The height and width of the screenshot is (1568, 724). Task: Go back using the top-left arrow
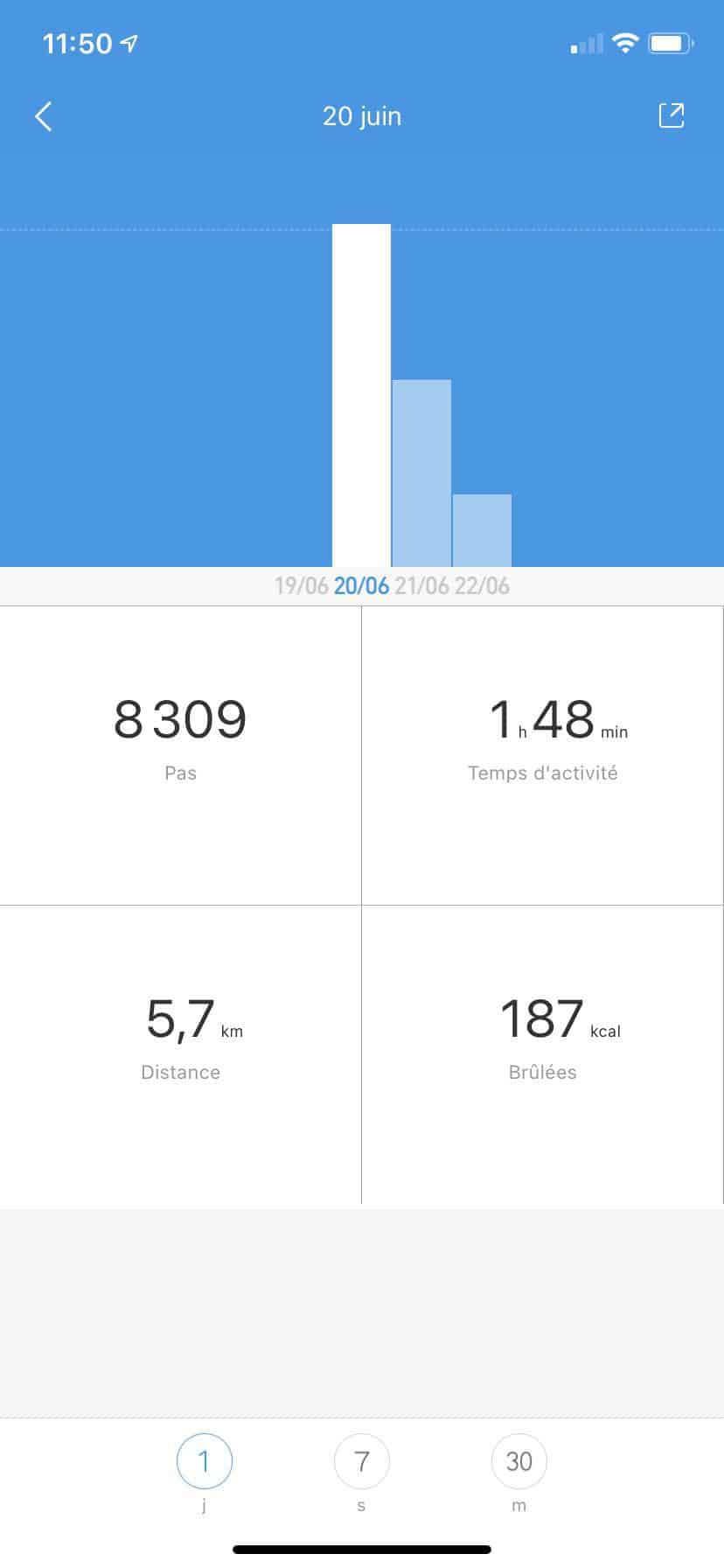click(44, 116)
